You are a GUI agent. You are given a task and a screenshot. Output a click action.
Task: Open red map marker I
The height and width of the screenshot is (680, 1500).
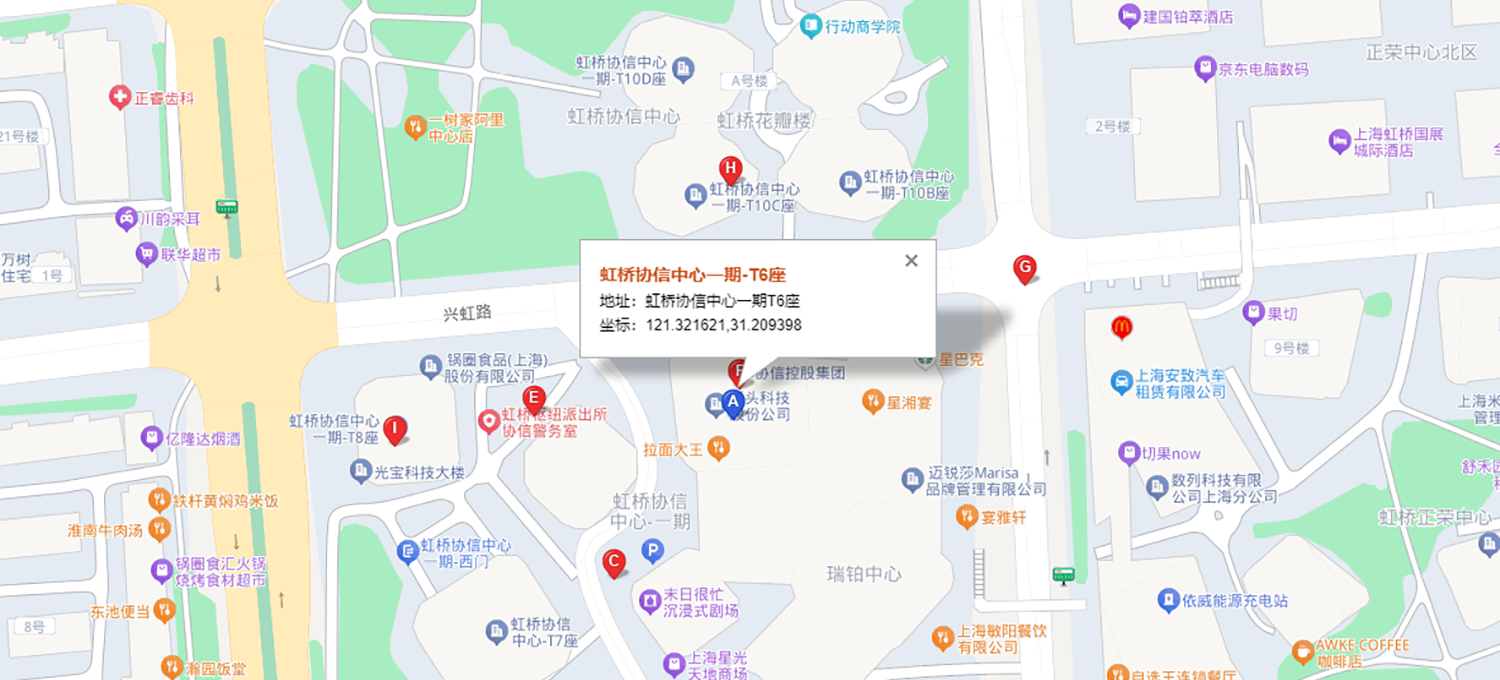pyautogui.click(x=395, y=429)
